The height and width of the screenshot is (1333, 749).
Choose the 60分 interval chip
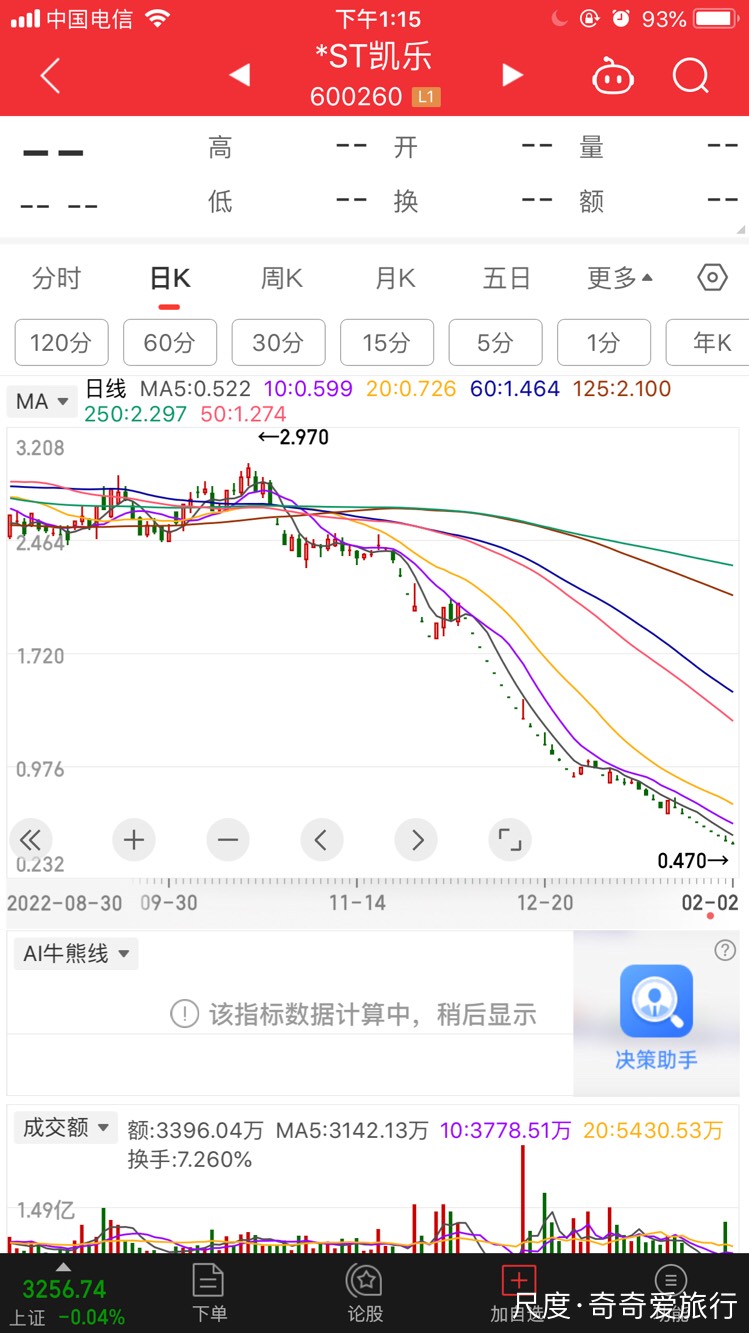[169, 343]
